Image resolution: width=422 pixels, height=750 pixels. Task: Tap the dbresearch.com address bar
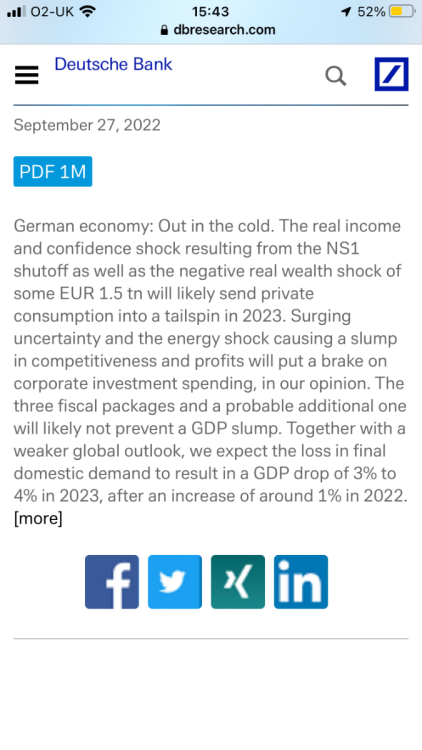[x=218, y=30]
